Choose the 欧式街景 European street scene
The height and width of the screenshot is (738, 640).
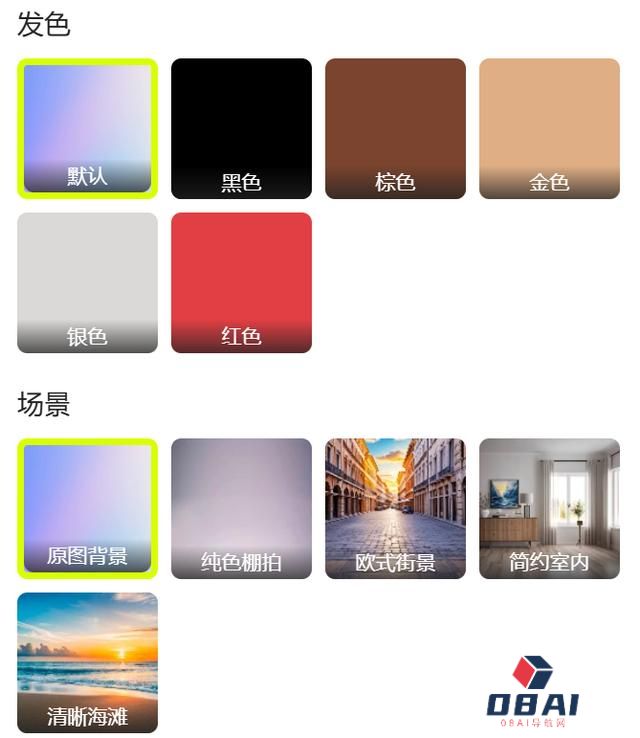(395, 508)
